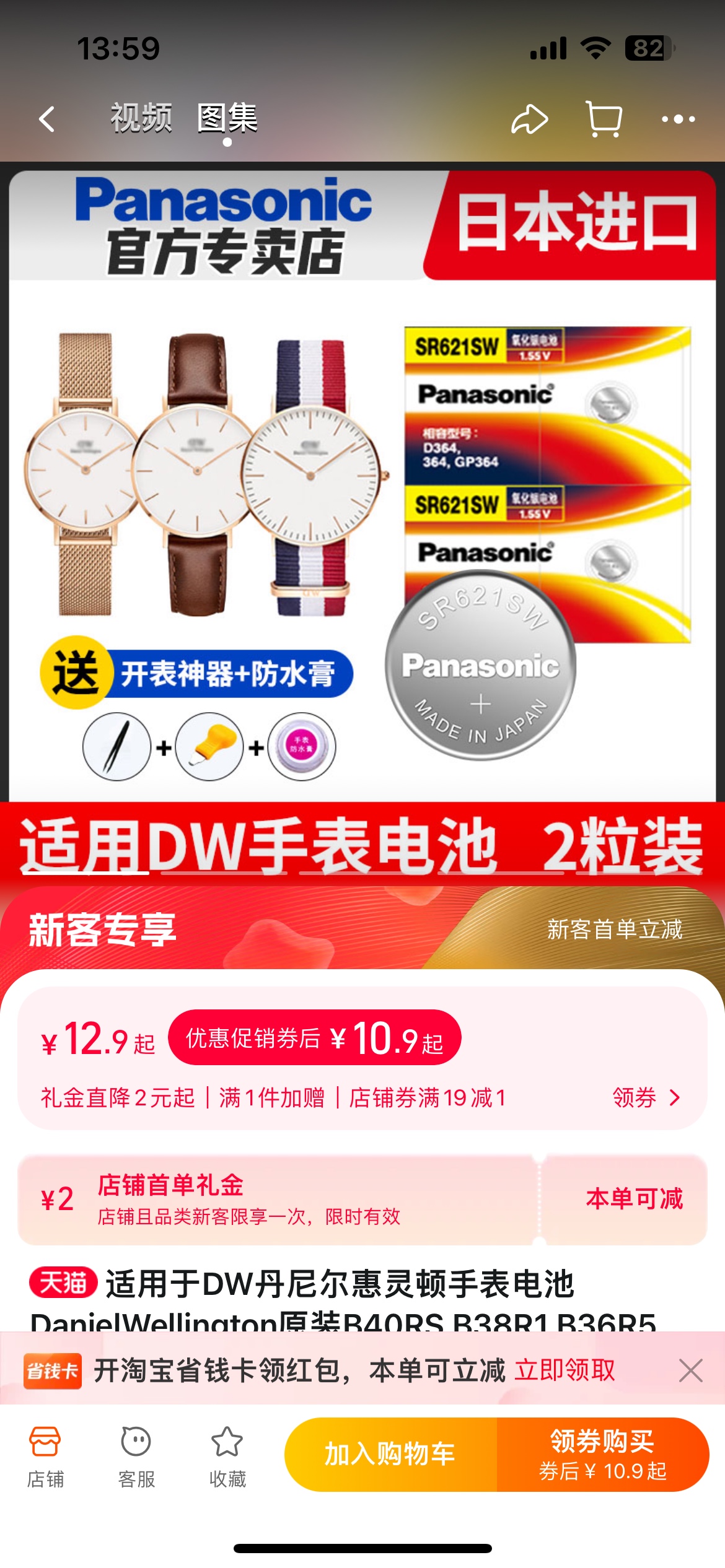Screen dimensions: 725x1568
Task: Tap 领券 to claim coupons
Action: point(646,1097)
